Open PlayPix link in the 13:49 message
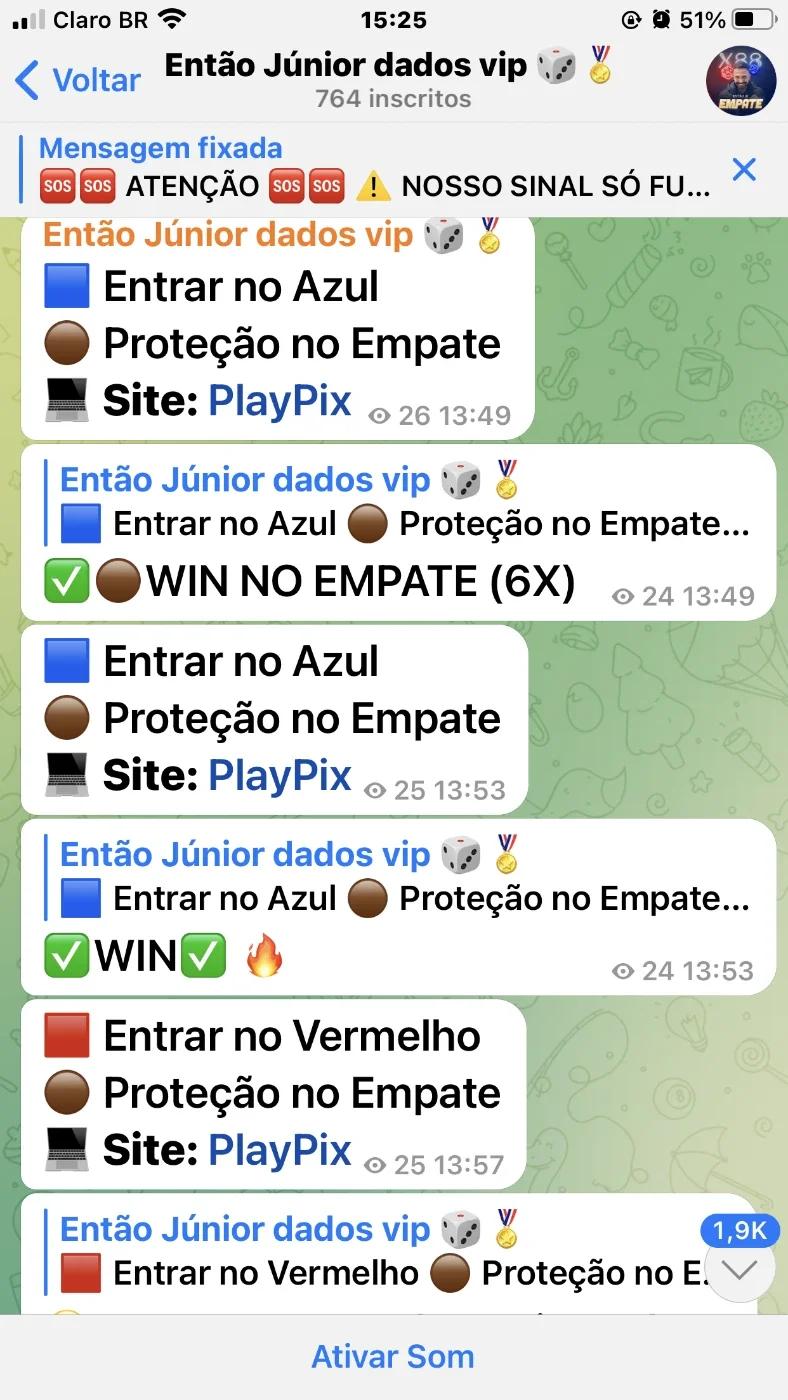The image size is (788, 1400). [x=280, y=401]
